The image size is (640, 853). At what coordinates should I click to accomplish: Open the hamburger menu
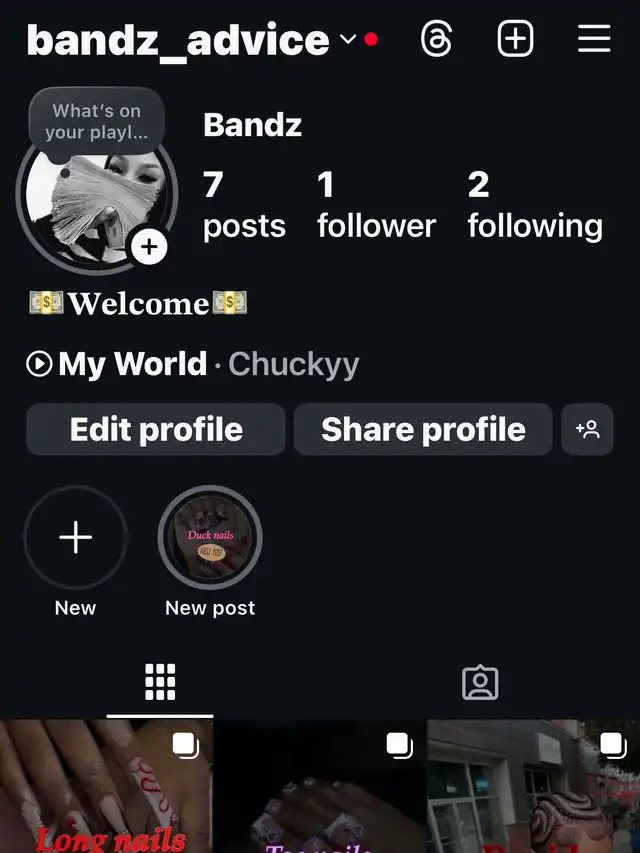594,40
